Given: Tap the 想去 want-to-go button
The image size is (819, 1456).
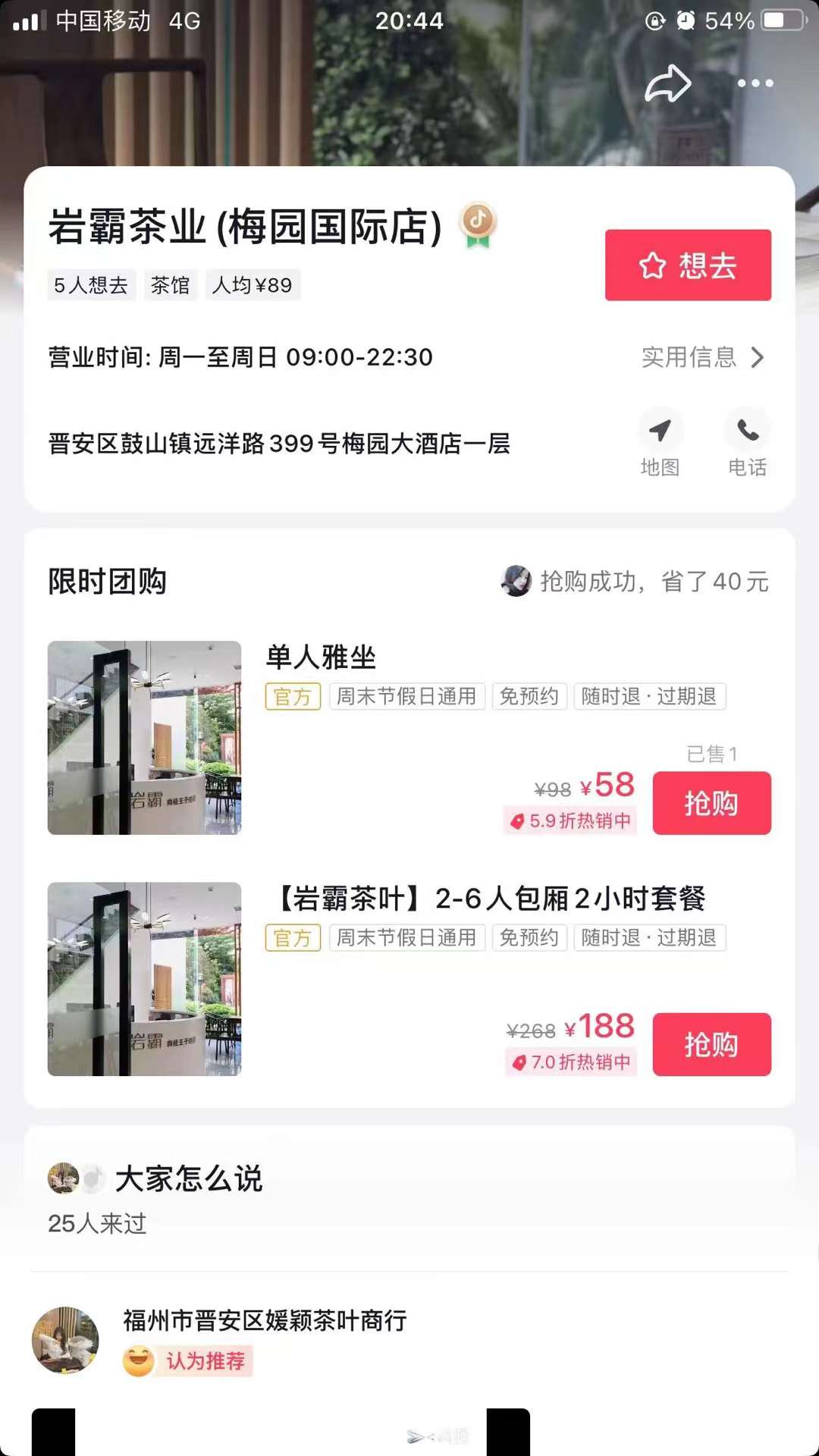Looking at the screenshot, I should (x=688, y=265).
